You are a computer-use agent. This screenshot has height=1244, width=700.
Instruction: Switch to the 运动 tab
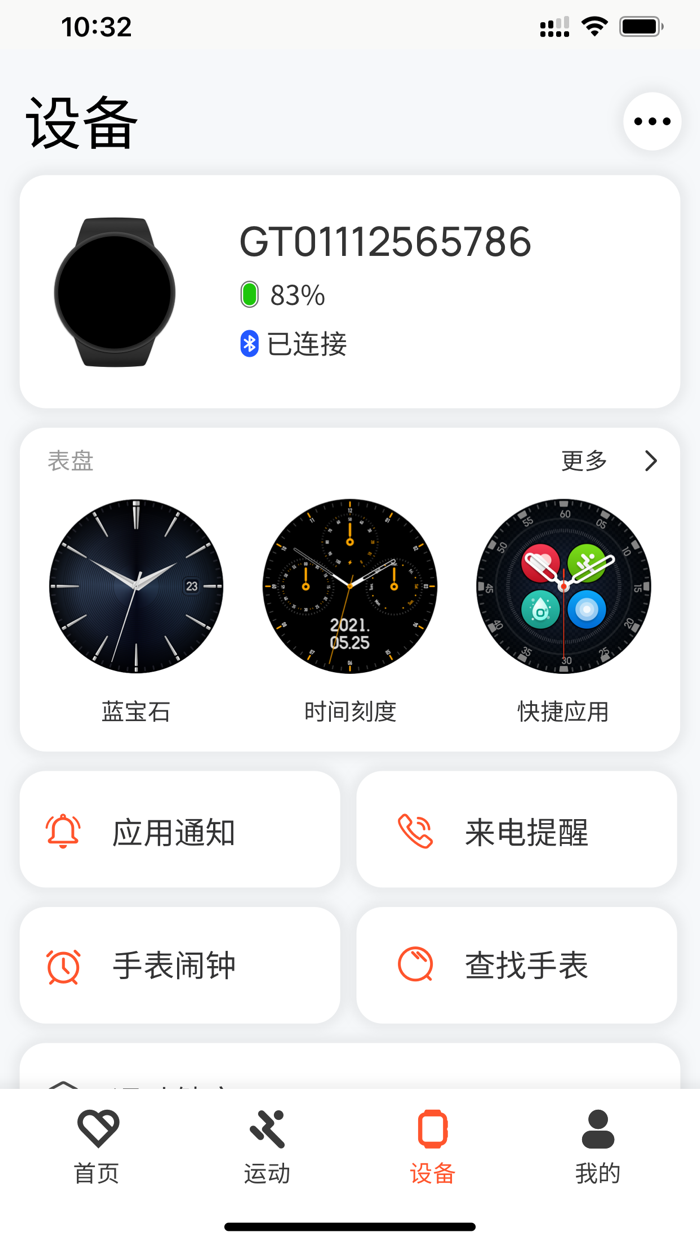[x=267, y=1146]
